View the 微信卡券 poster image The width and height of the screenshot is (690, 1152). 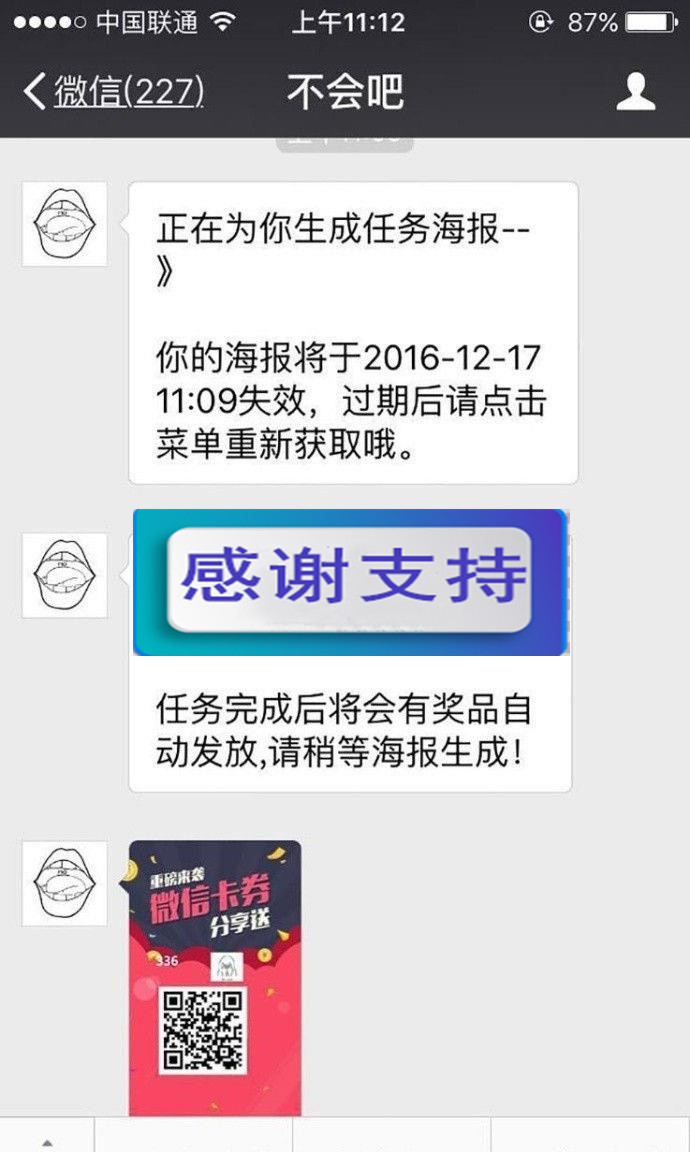pyautogui.click(x=214, y=977)
